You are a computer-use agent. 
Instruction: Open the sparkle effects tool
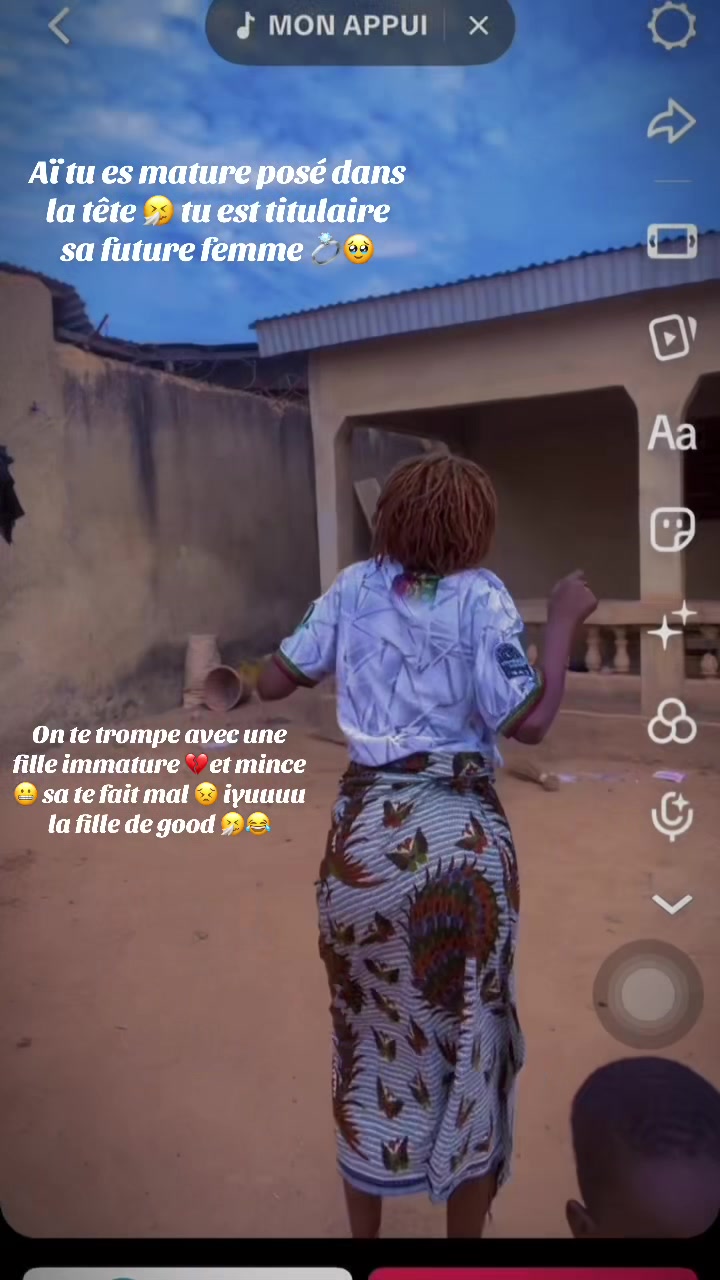point(671,624)
